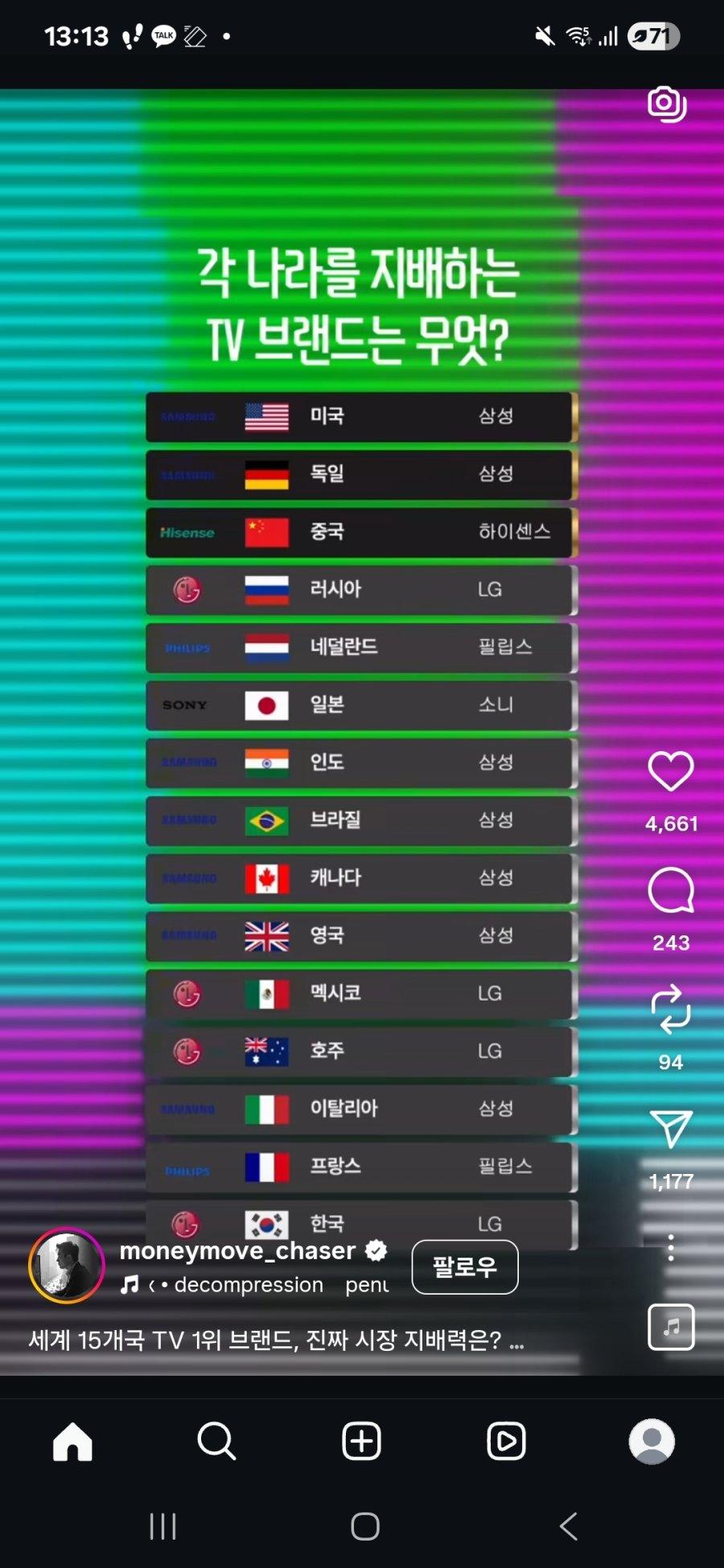The width and height of the screenshot is (724, 1568).
Task: Repost this reel
Action: tap(670, 1009)
